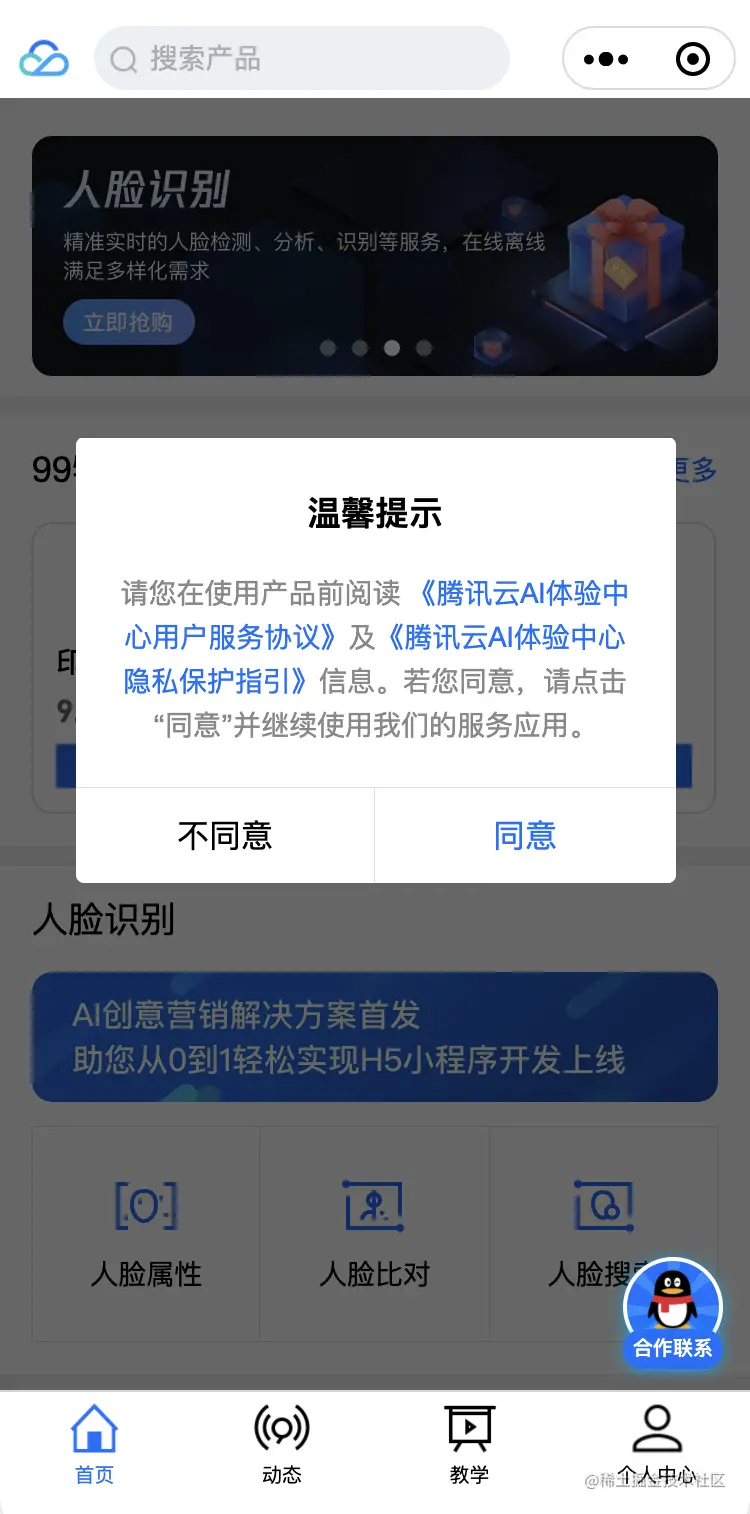Switch to the 动态 tab
Image resolution: width=750 pixels, height=1514 pixels.
point(281,1444)
